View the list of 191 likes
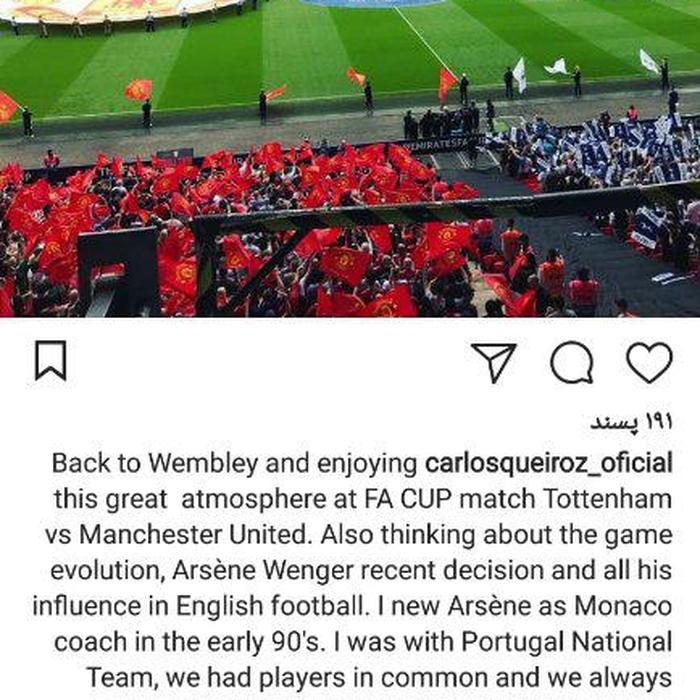 coord(630,423)
